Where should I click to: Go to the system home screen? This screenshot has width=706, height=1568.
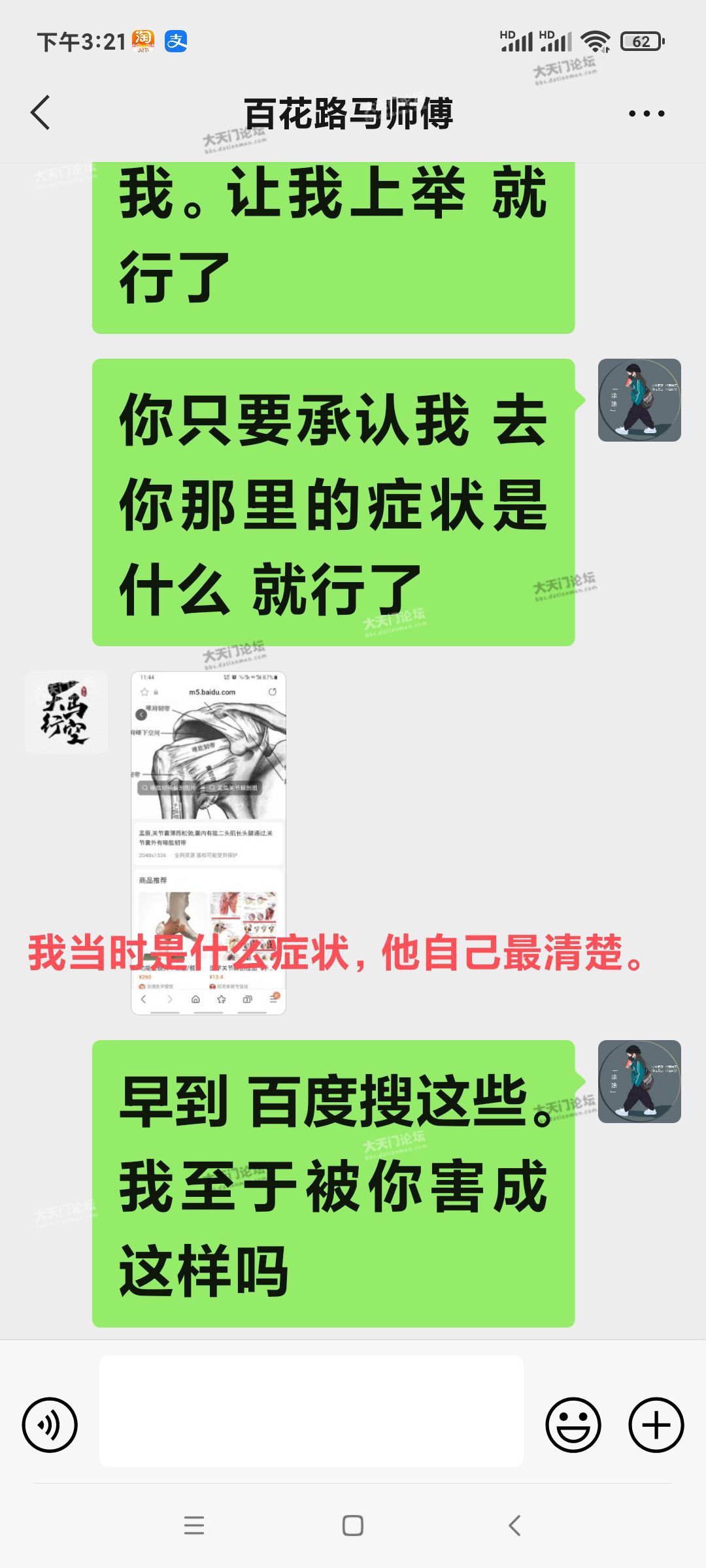click(x=353, y=1526)
